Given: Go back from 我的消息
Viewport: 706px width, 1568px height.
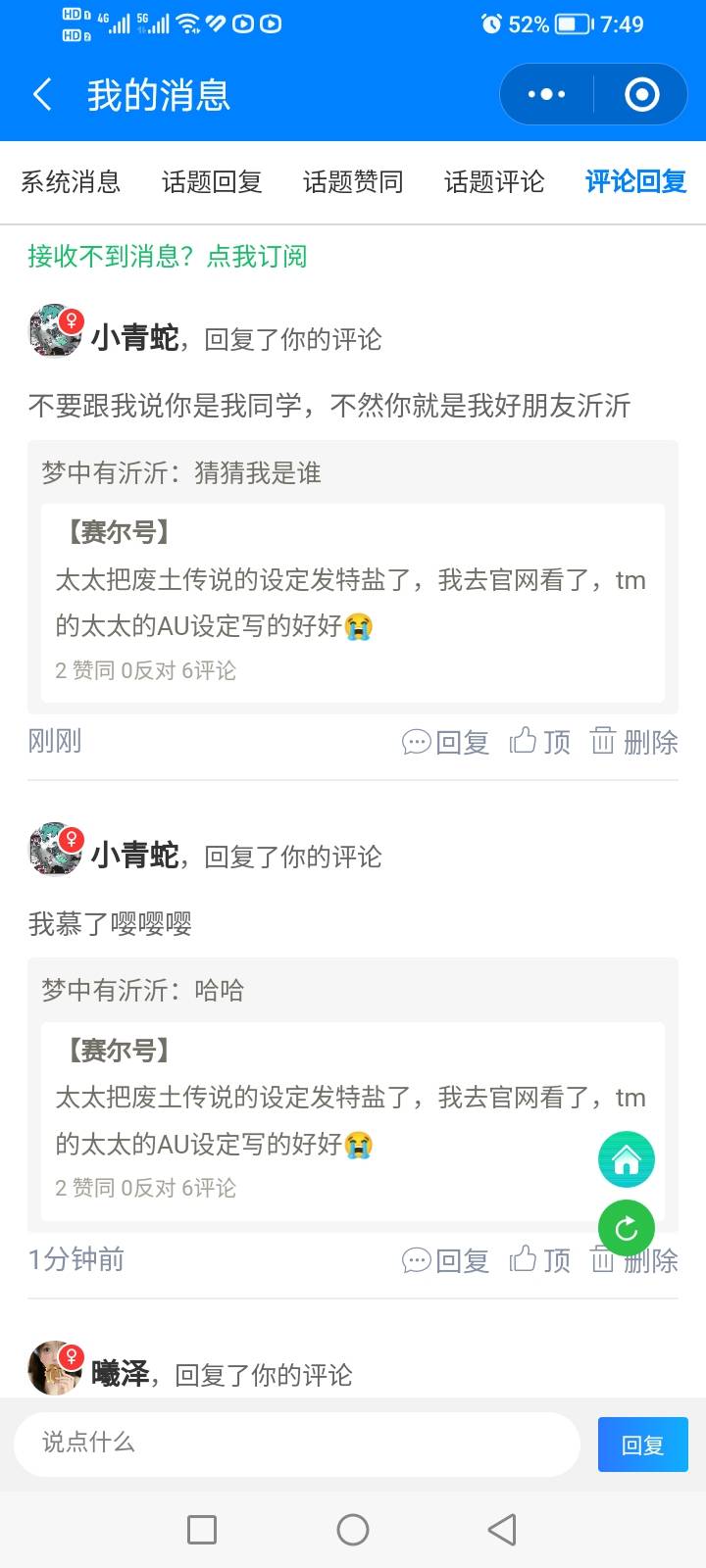Looking at the screenshot, I should [x=43, y=95].
